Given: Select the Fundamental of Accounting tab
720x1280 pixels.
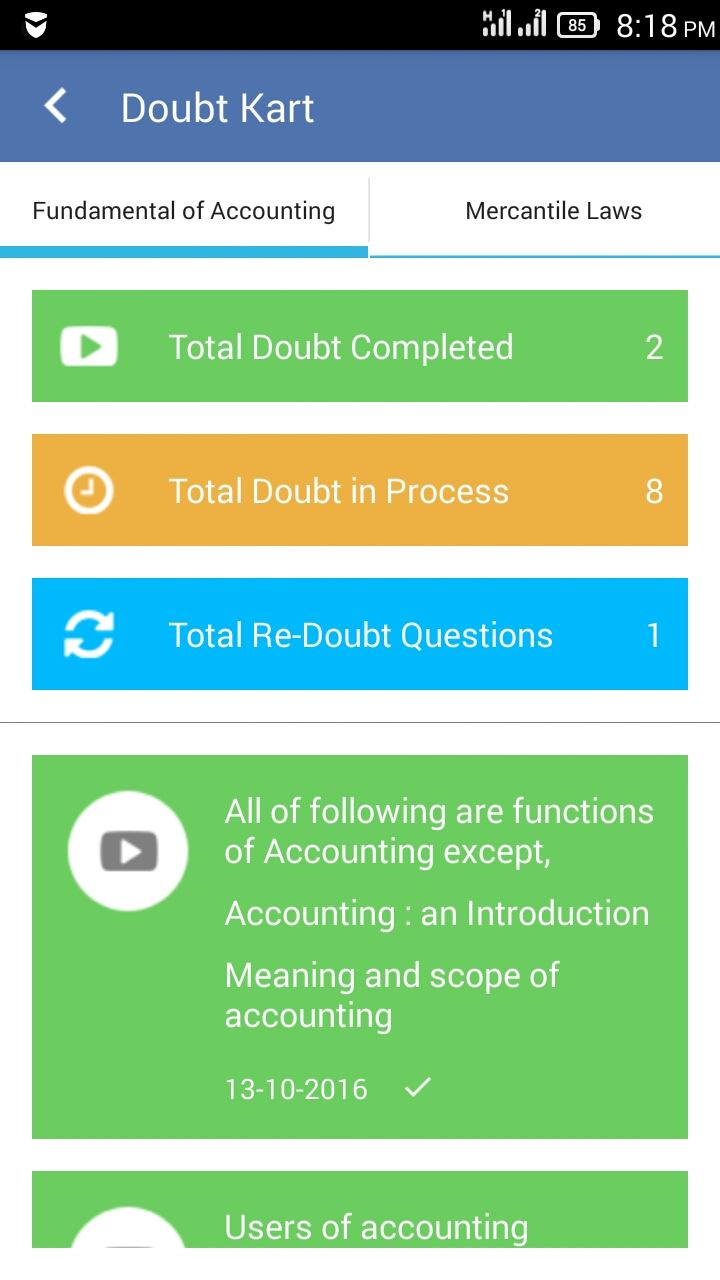Looking at the screenshot, I should point(184,211).
